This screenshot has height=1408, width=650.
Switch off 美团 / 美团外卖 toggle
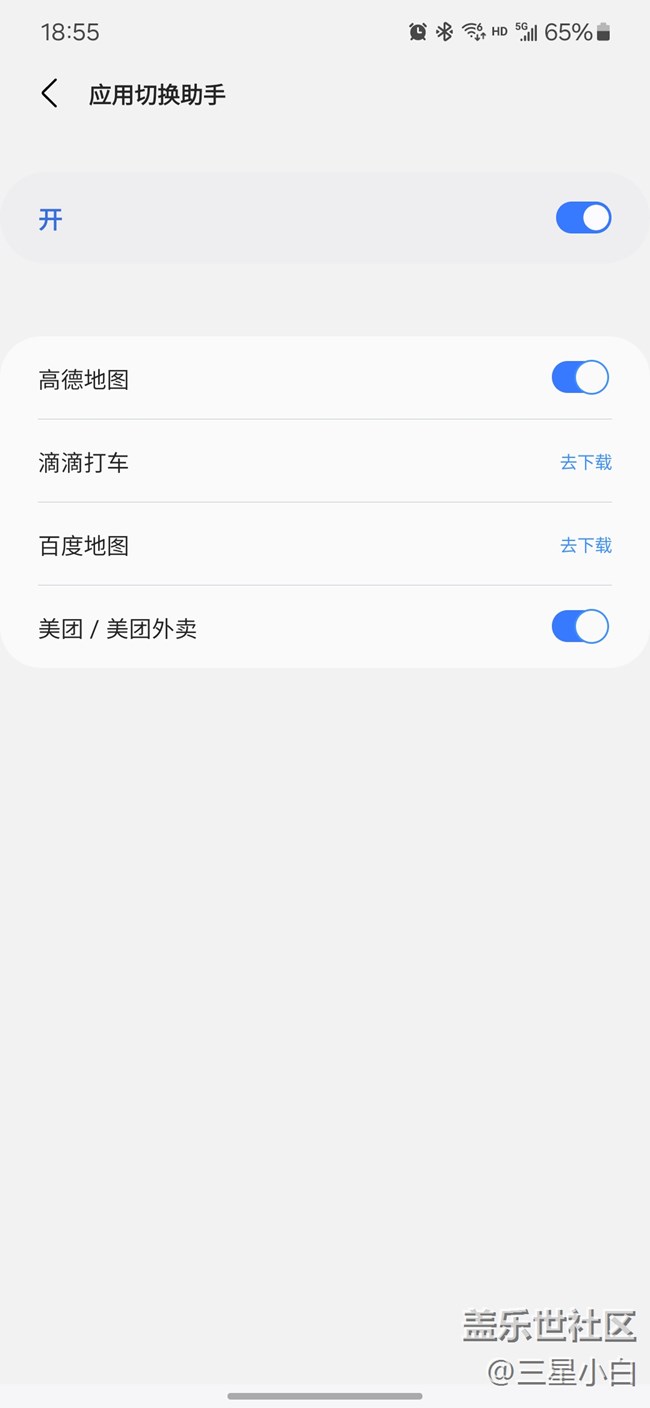point(580,627)
